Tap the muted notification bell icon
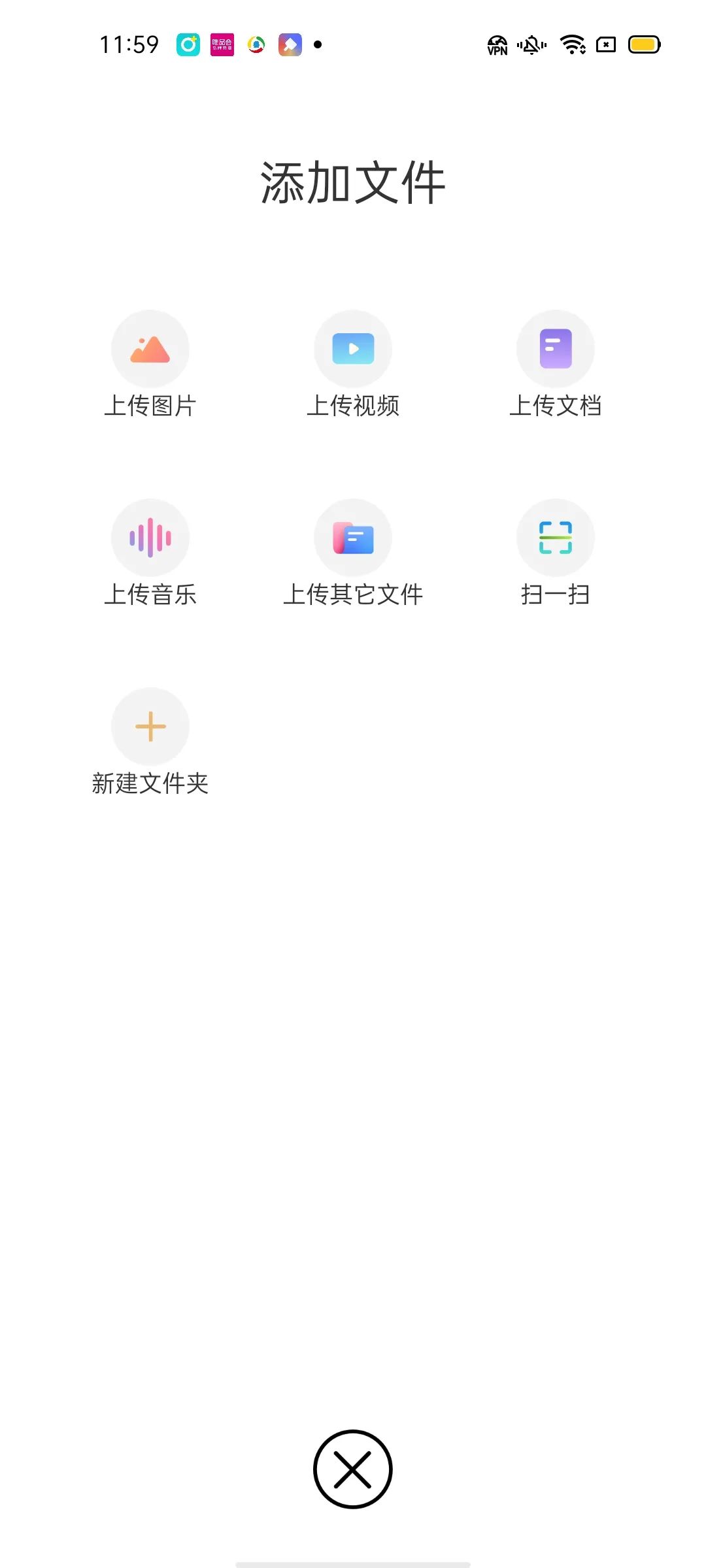This screenshot has height=1568, width=706. click(x=531, y=45)
